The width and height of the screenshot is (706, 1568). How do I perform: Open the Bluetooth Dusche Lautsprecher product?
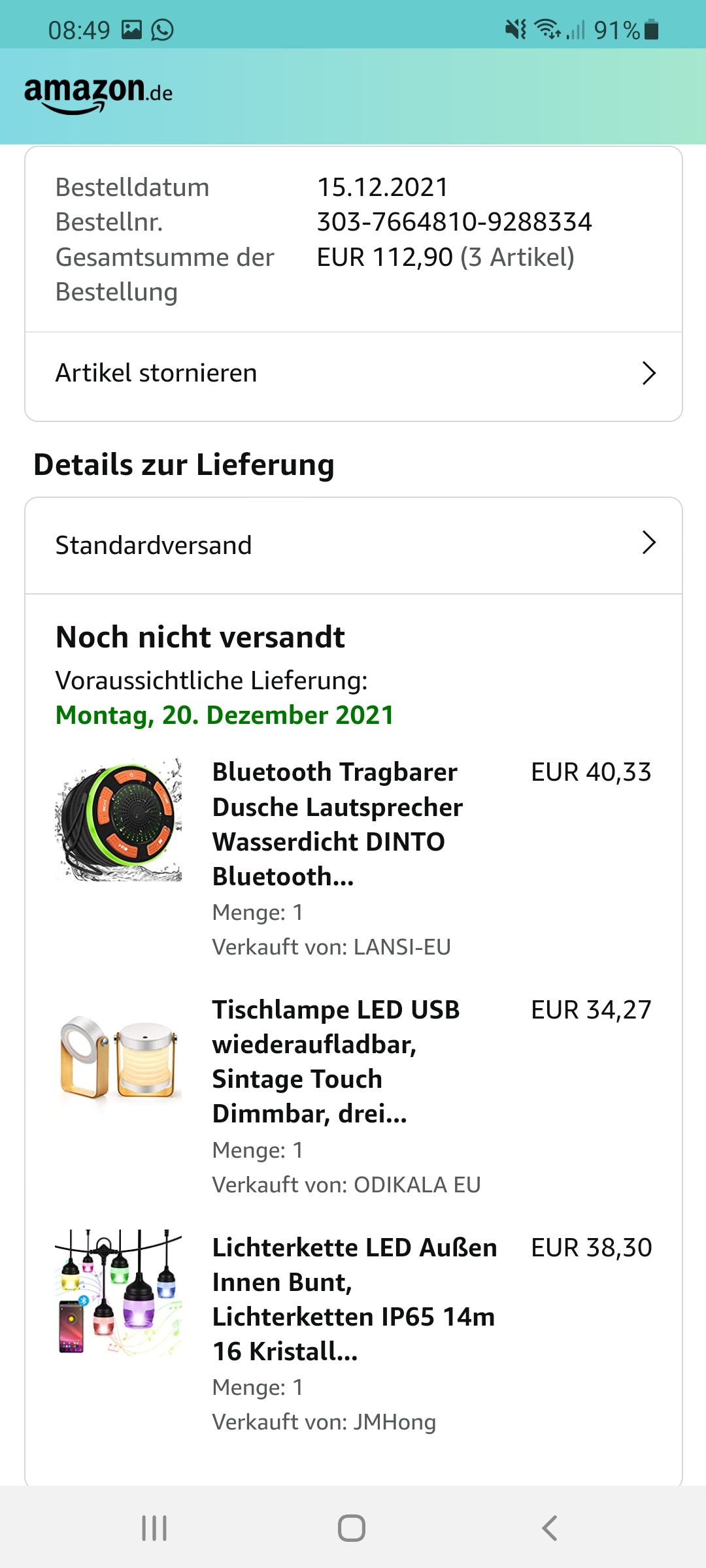tap(337, 824)
